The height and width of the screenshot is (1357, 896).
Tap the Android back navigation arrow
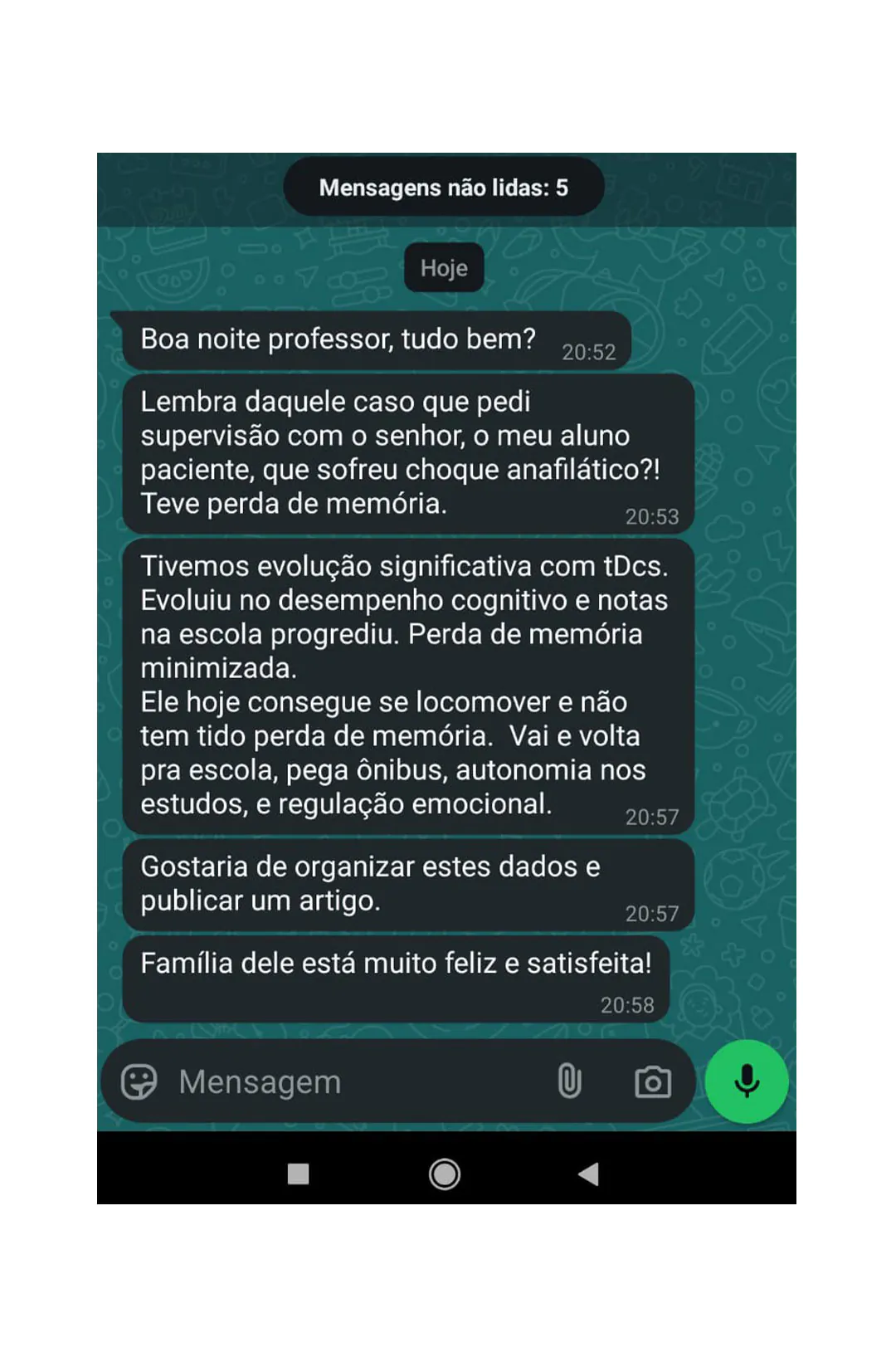coord(589,1173)
